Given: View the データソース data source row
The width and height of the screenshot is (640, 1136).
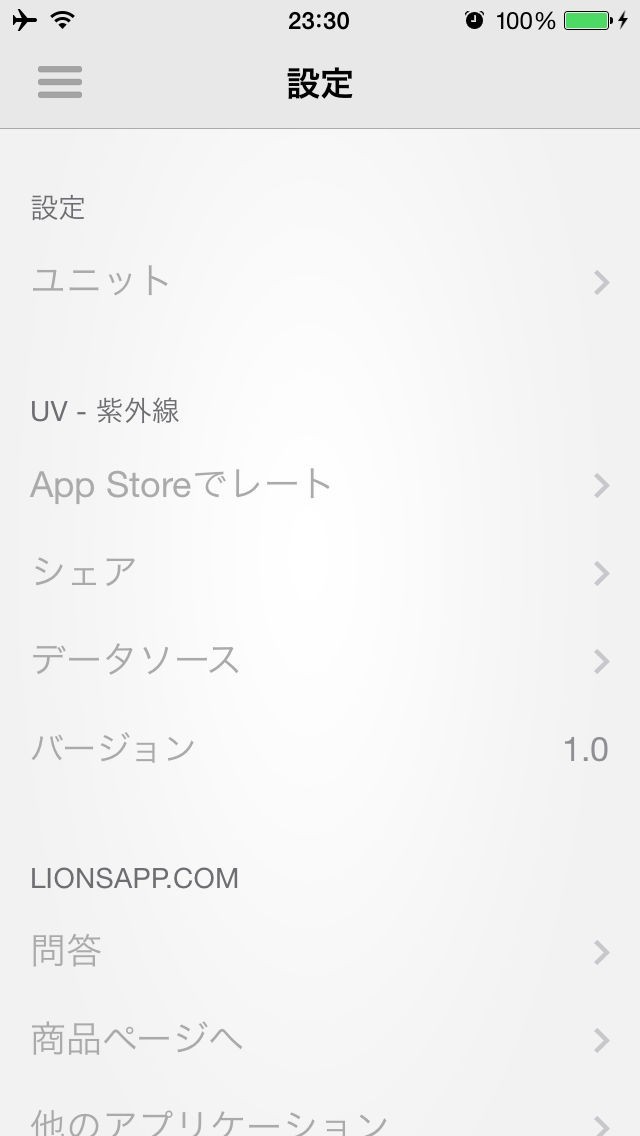Looking at the screenshot, I should coord(320,660).
